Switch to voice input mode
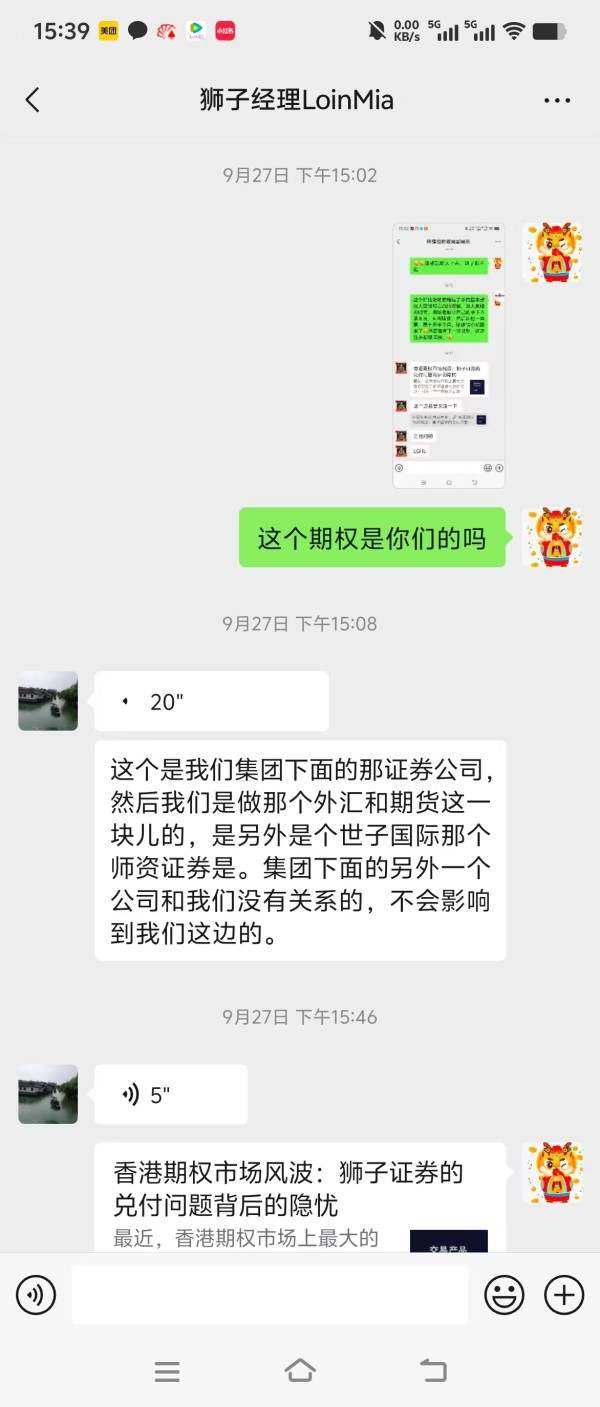The width and height of the screenshot is (600, 1407). (36, 1295)
